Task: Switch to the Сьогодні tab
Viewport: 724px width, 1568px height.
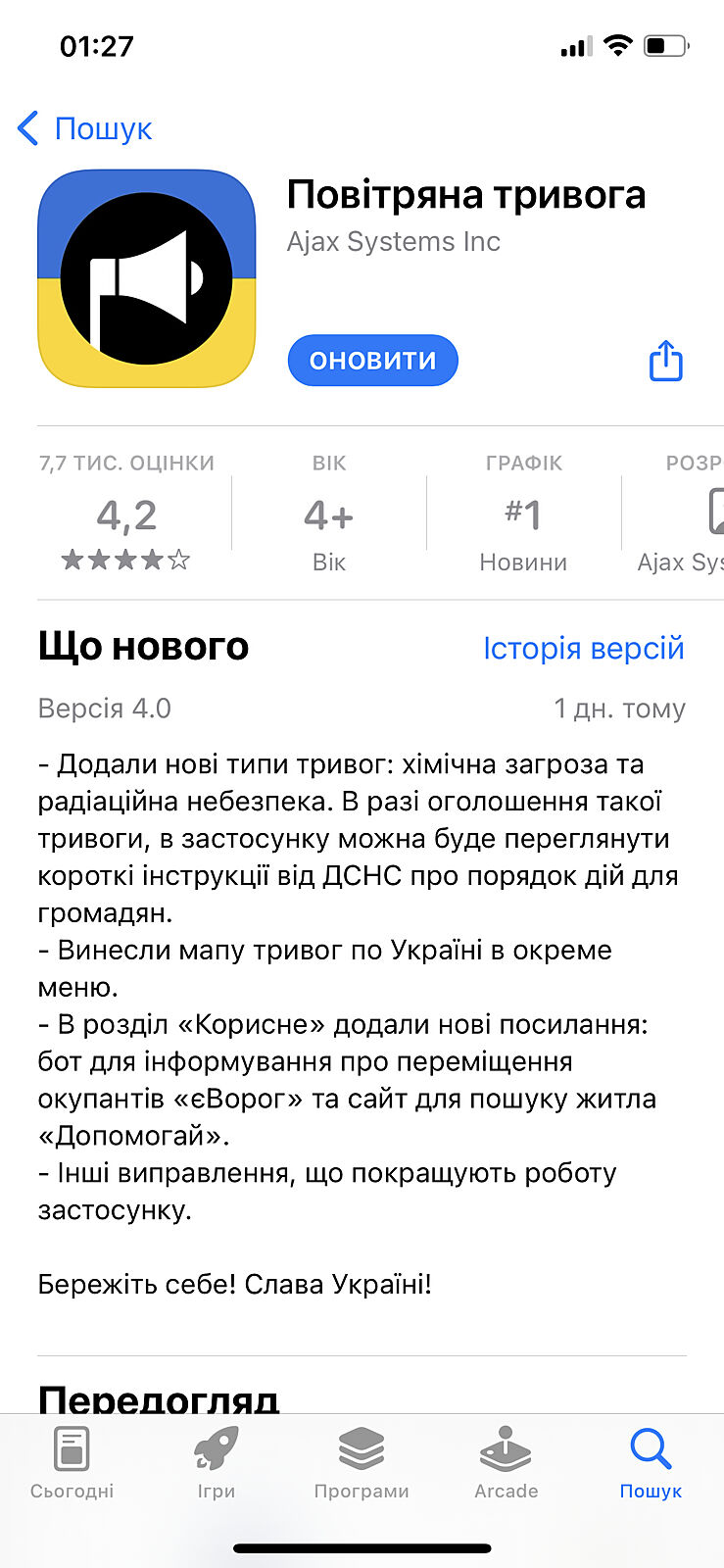Action: coord(72,1462)
